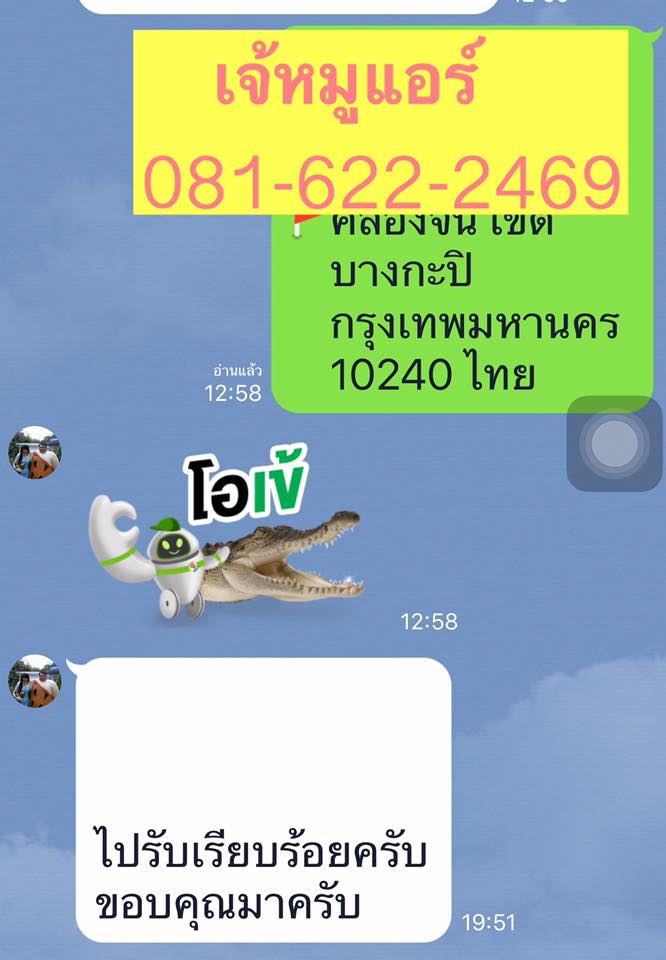Screen dimensions: 666x960
Task: Open sender's profile picture beside the crocodile sticker
Action: coord(35,453)
